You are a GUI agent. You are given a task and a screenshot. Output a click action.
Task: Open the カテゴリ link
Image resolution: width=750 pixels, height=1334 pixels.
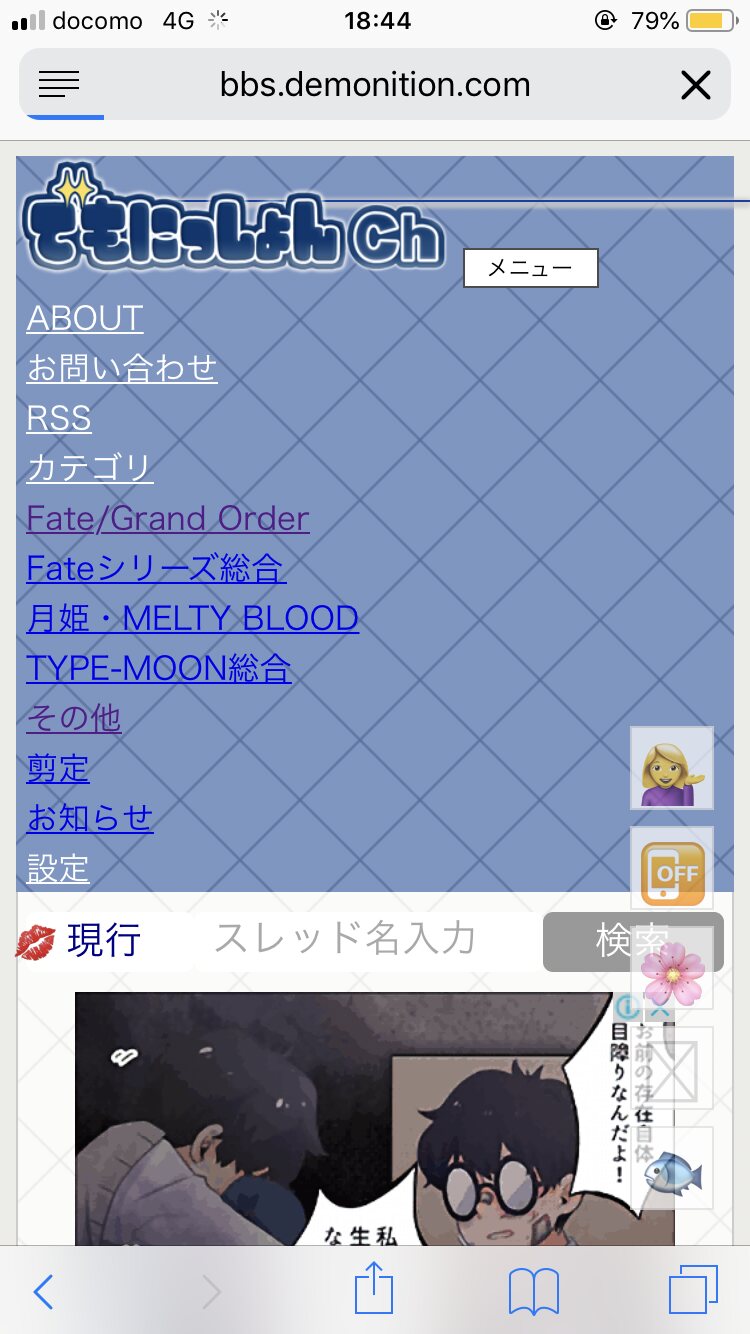point(90,468)
